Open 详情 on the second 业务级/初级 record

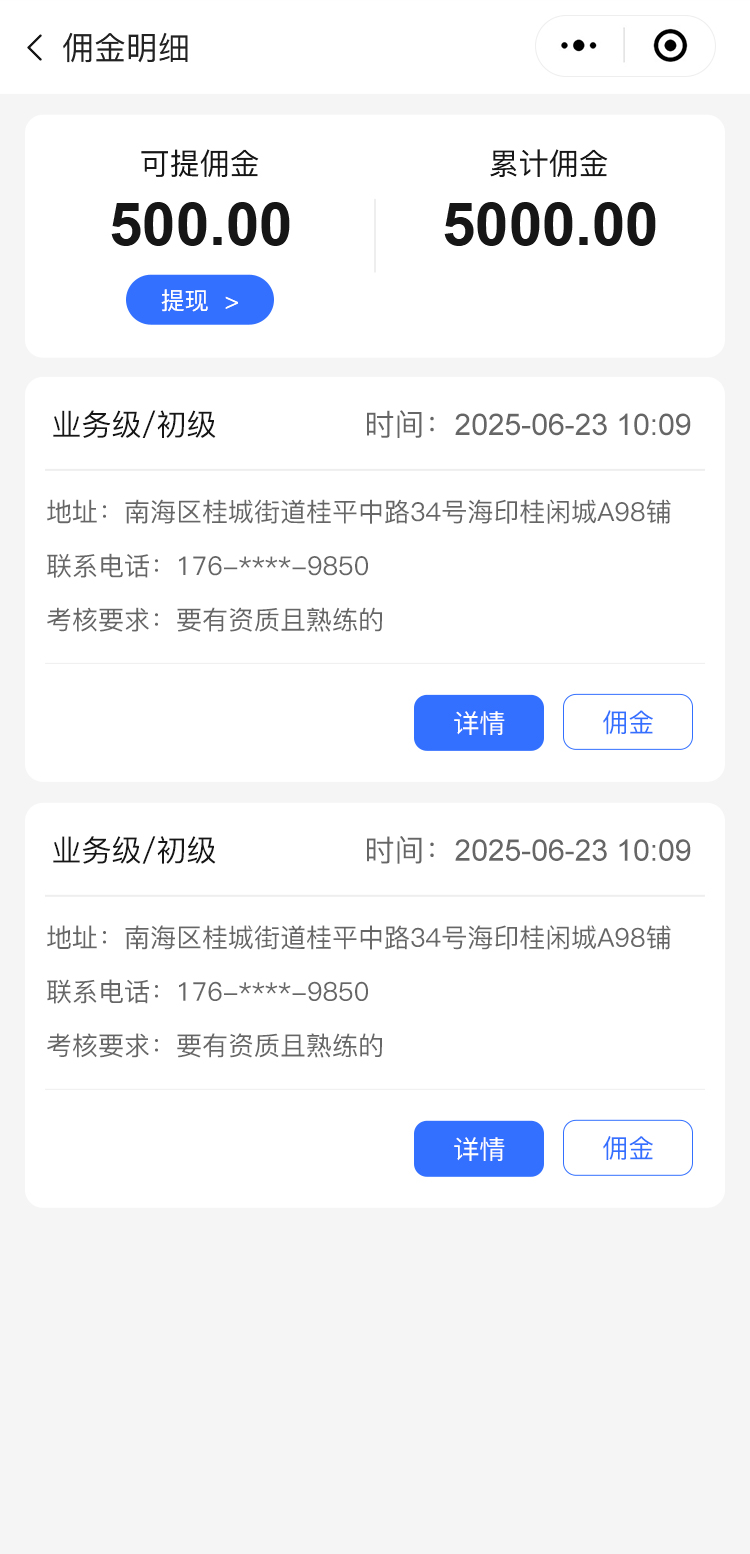(x=479, y=1148)
